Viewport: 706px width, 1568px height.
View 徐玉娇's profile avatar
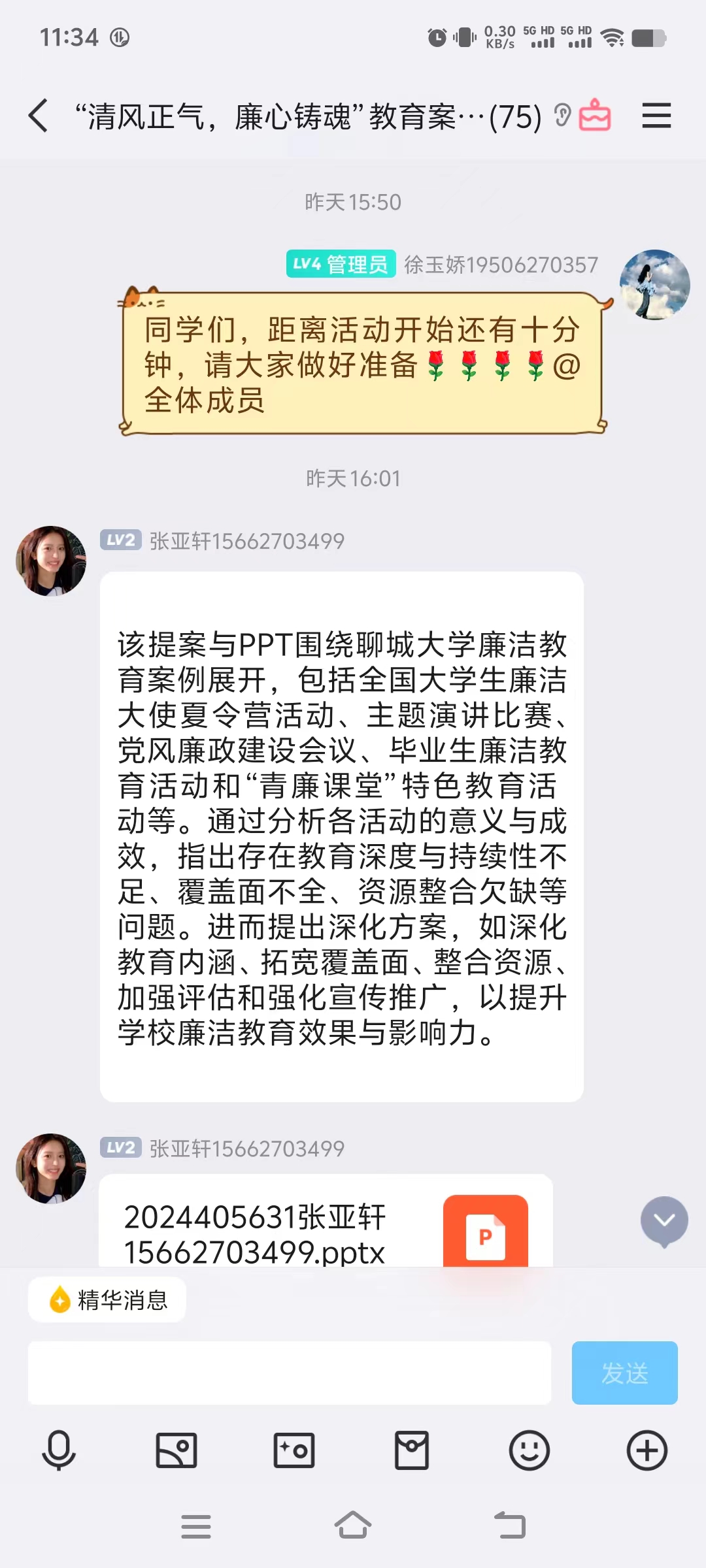(654, 285)
